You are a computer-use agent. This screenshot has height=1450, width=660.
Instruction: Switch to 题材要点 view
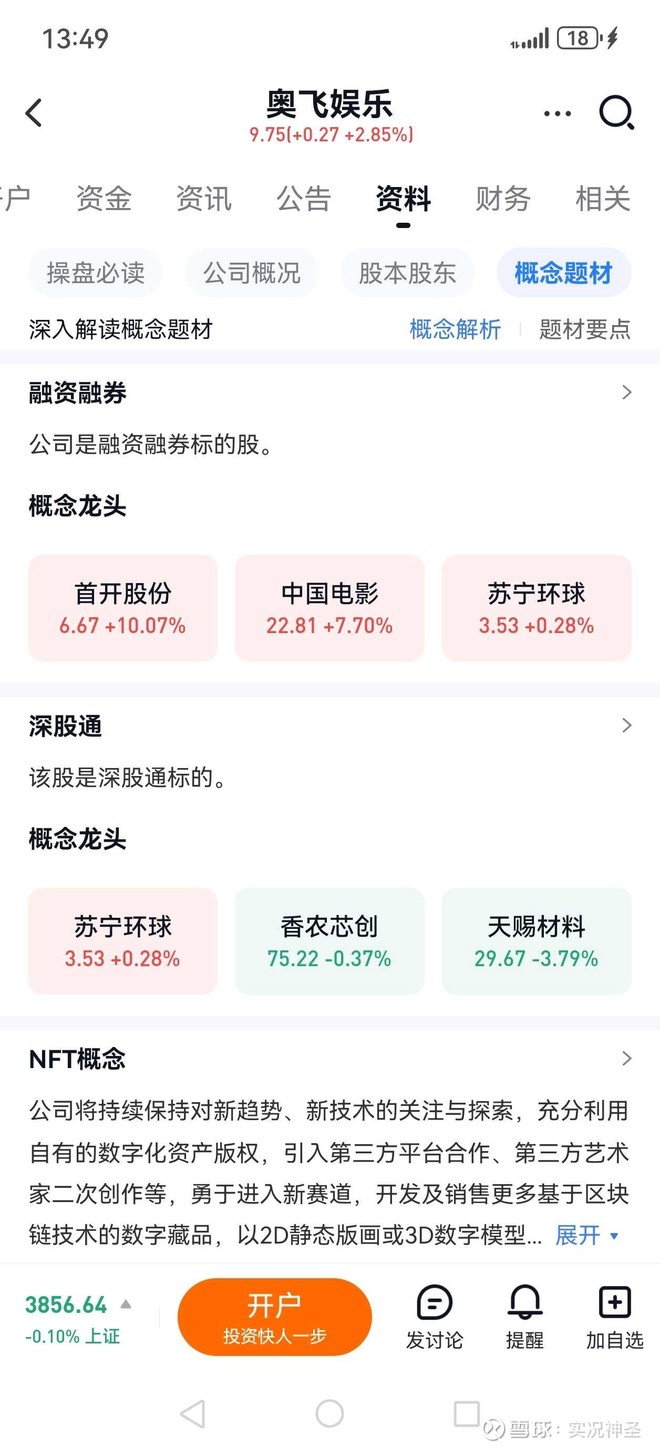(x=585, y=329)
